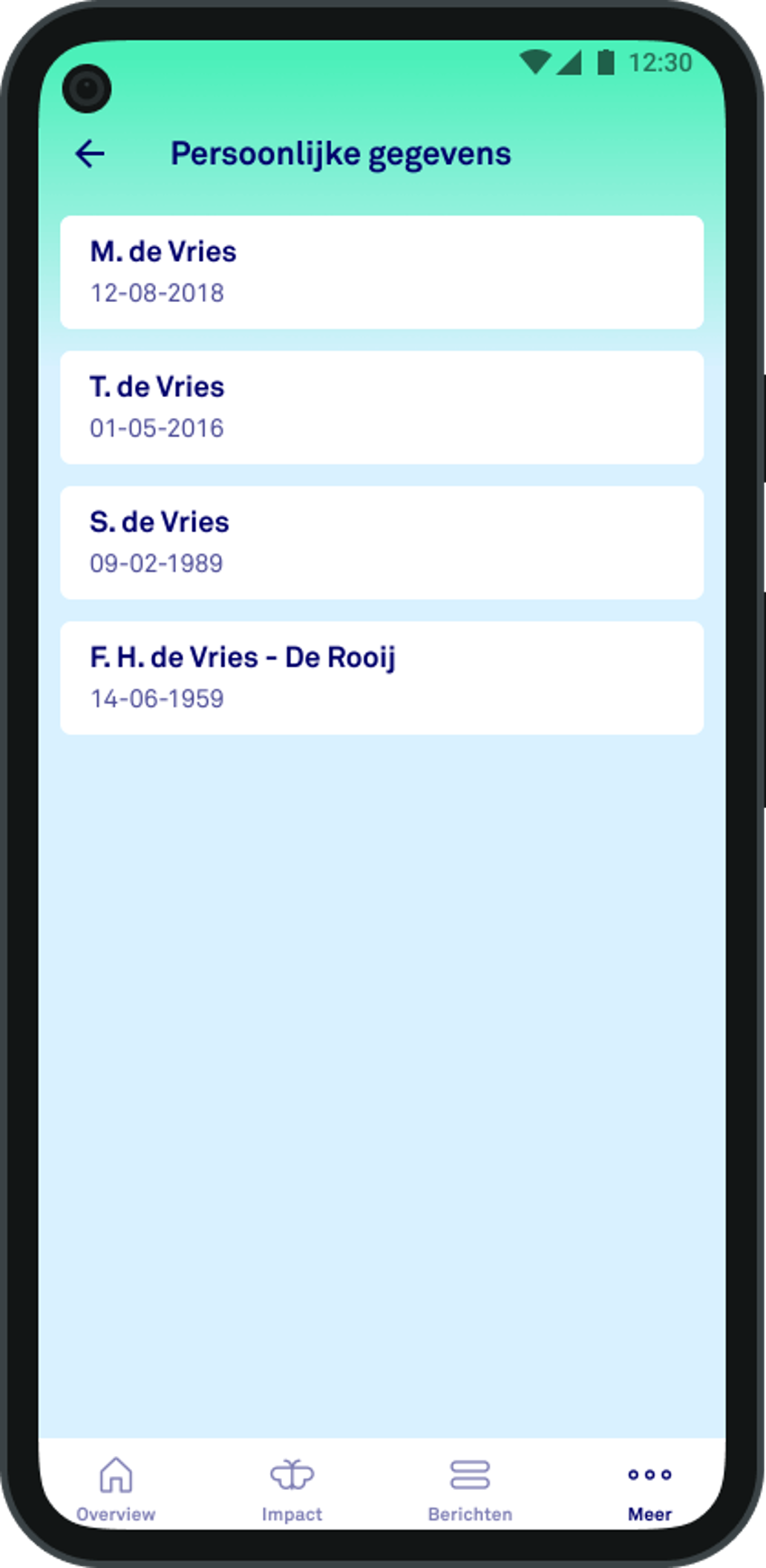
Task: View F. H. de Vries - De Rooij details
Action: coord(382,678)
